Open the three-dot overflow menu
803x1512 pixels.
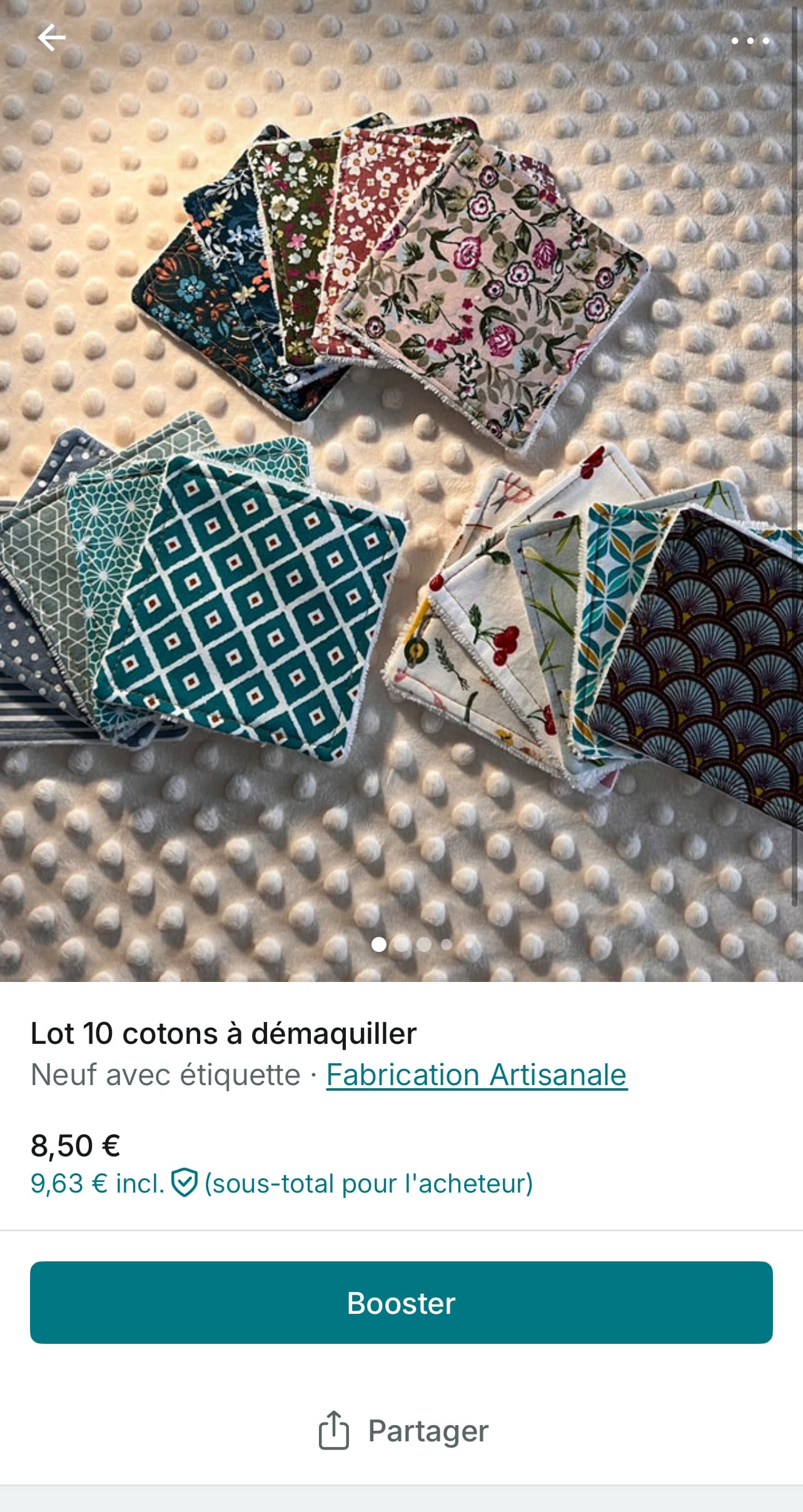[750, 41]
